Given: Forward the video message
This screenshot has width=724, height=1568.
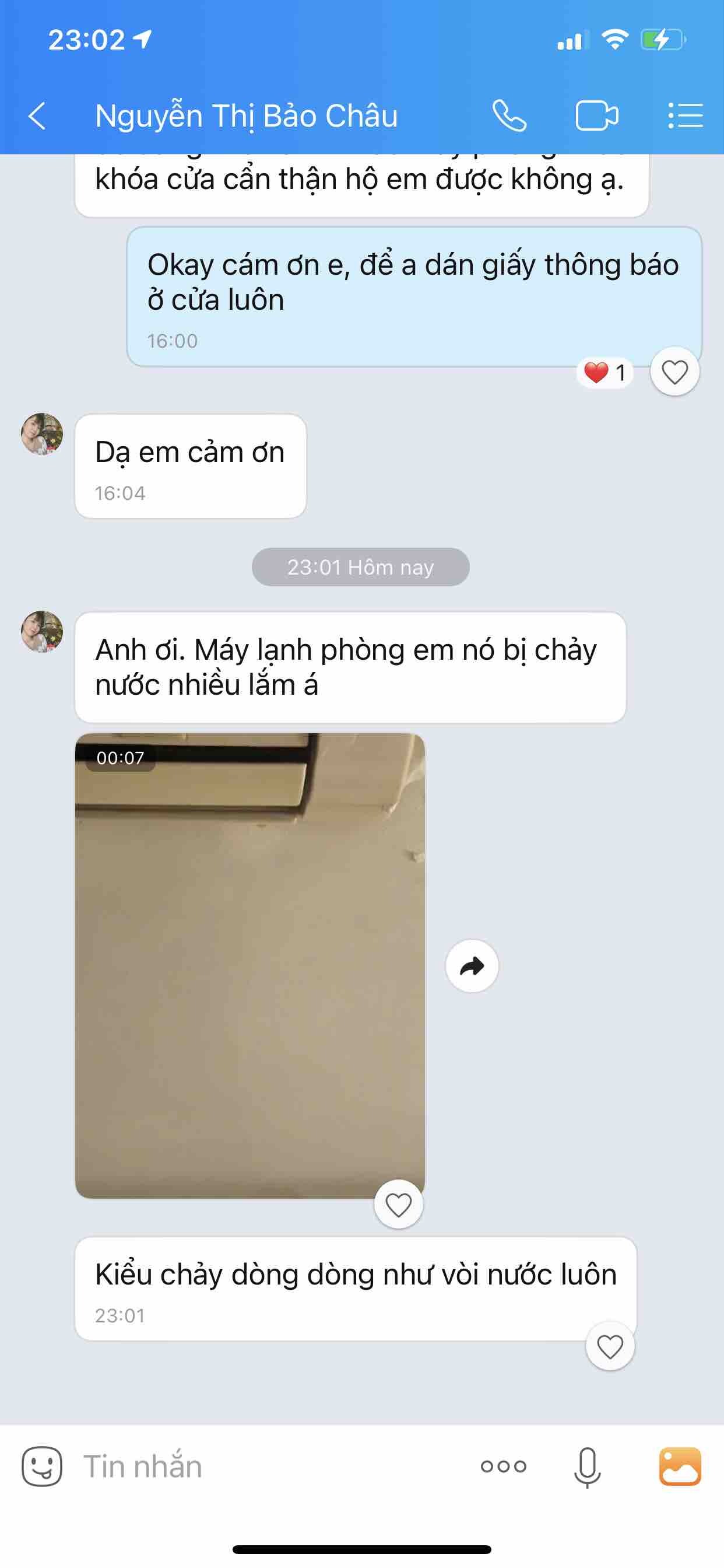Looking at the screenshot, I should pyautogui.click(x=472, y=966).
